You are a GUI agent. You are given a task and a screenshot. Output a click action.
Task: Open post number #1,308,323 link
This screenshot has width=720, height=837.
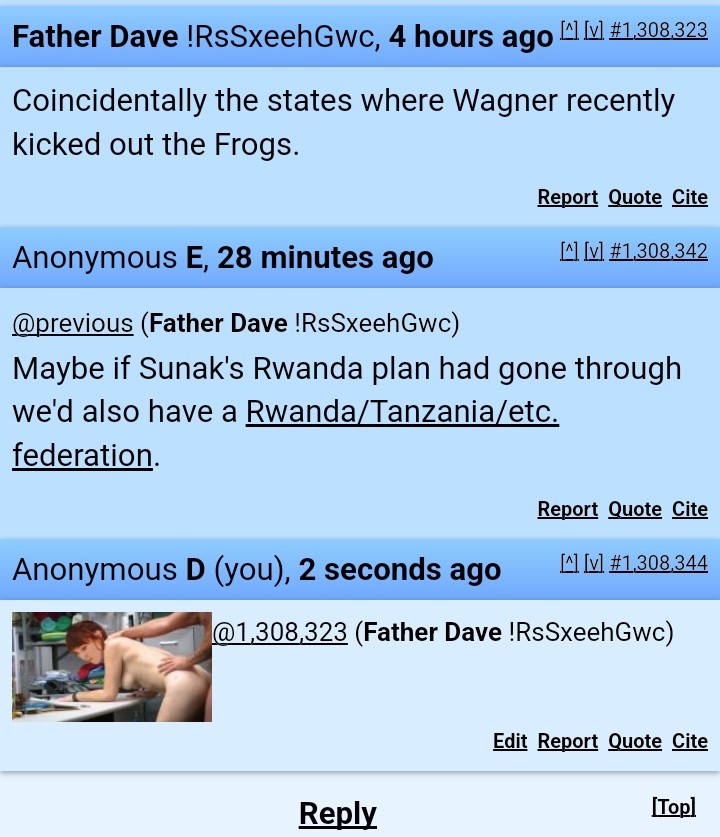(x=658, y=30)
